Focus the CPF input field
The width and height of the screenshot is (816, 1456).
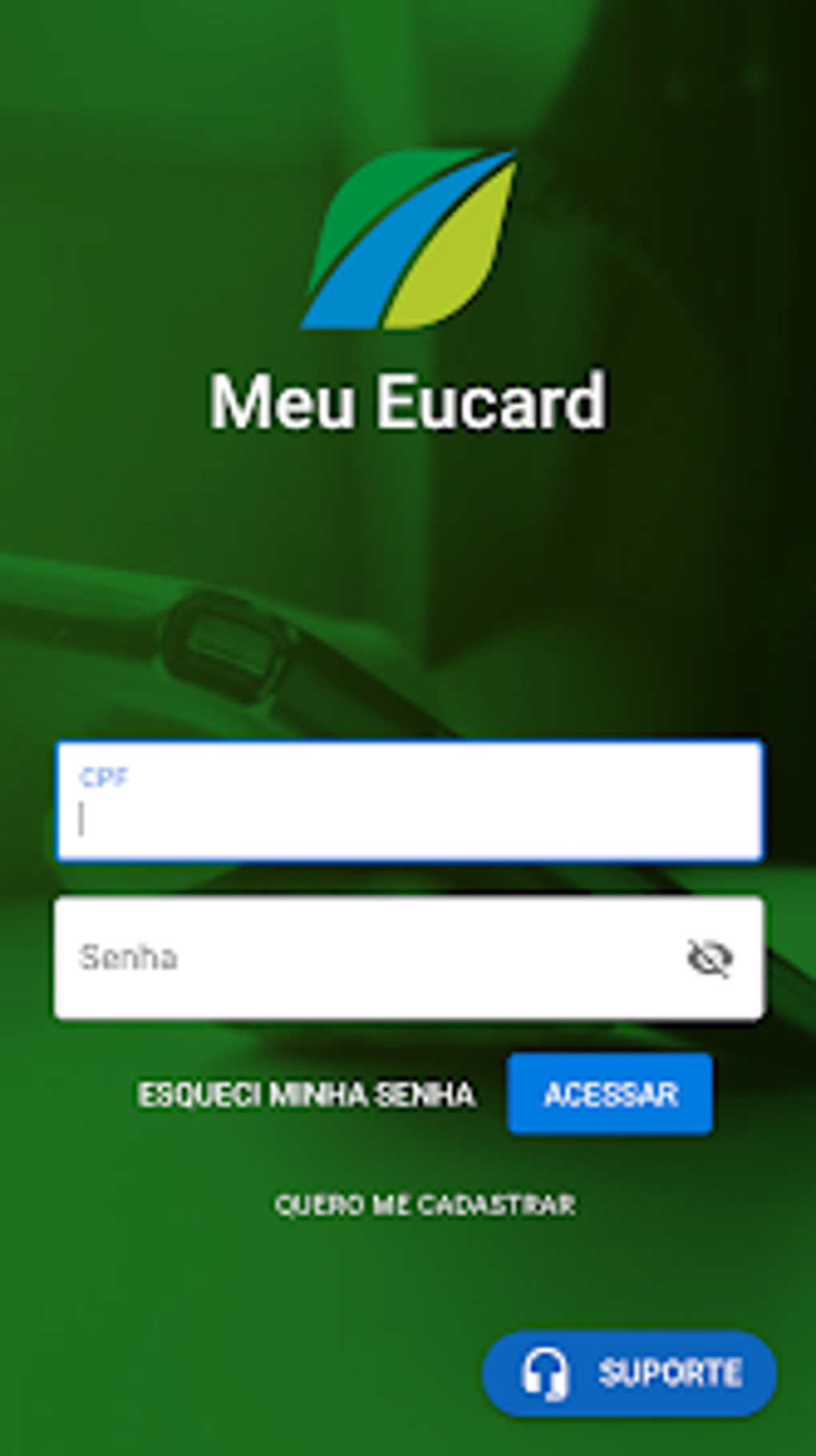point(408,802)
